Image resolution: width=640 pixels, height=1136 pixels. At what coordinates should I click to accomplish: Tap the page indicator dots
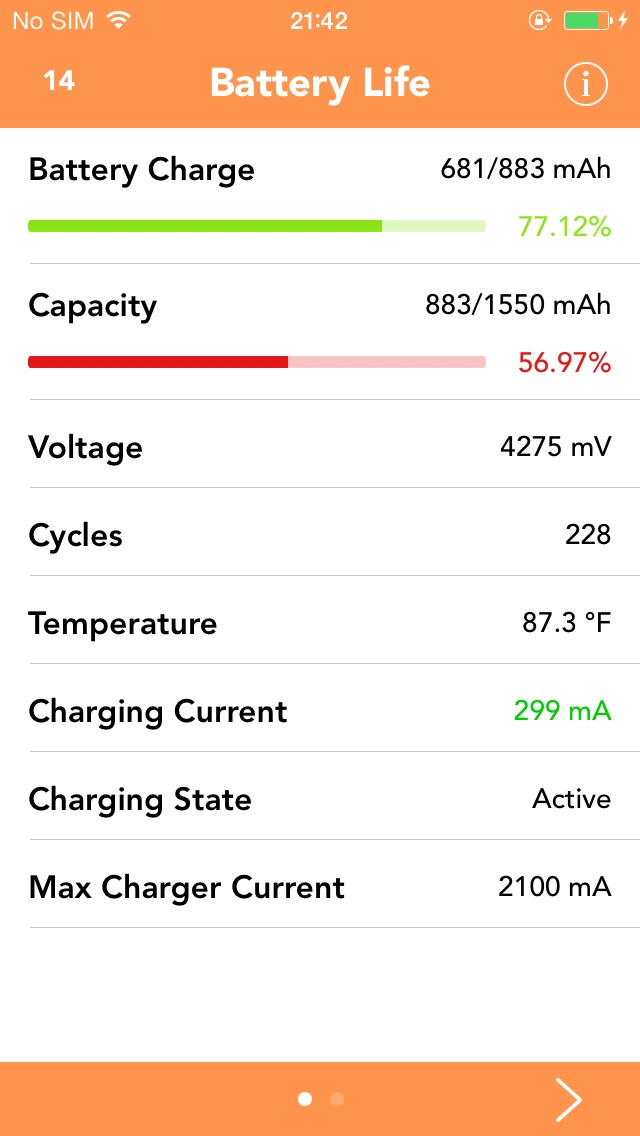pos(320,1099)
